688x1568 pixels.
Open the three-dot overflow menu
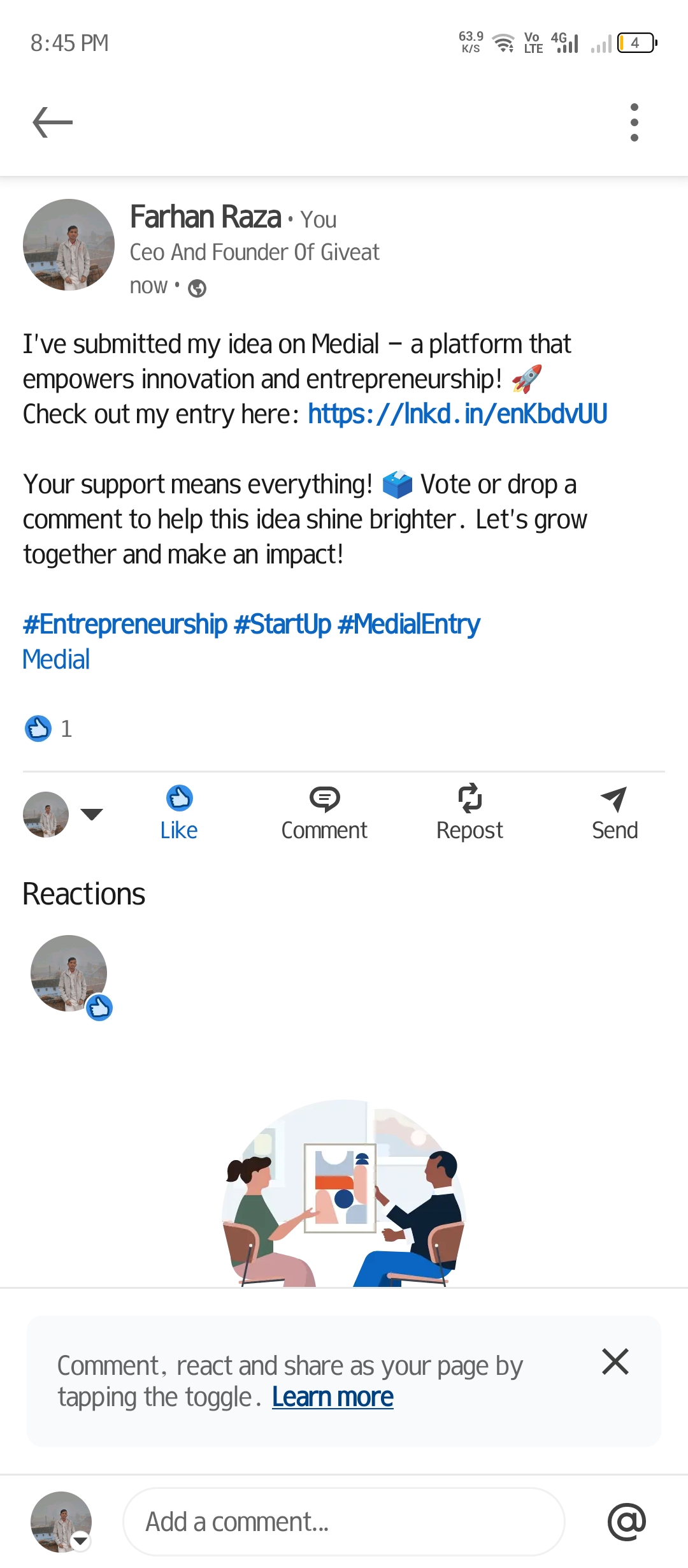tap(634, 122)
